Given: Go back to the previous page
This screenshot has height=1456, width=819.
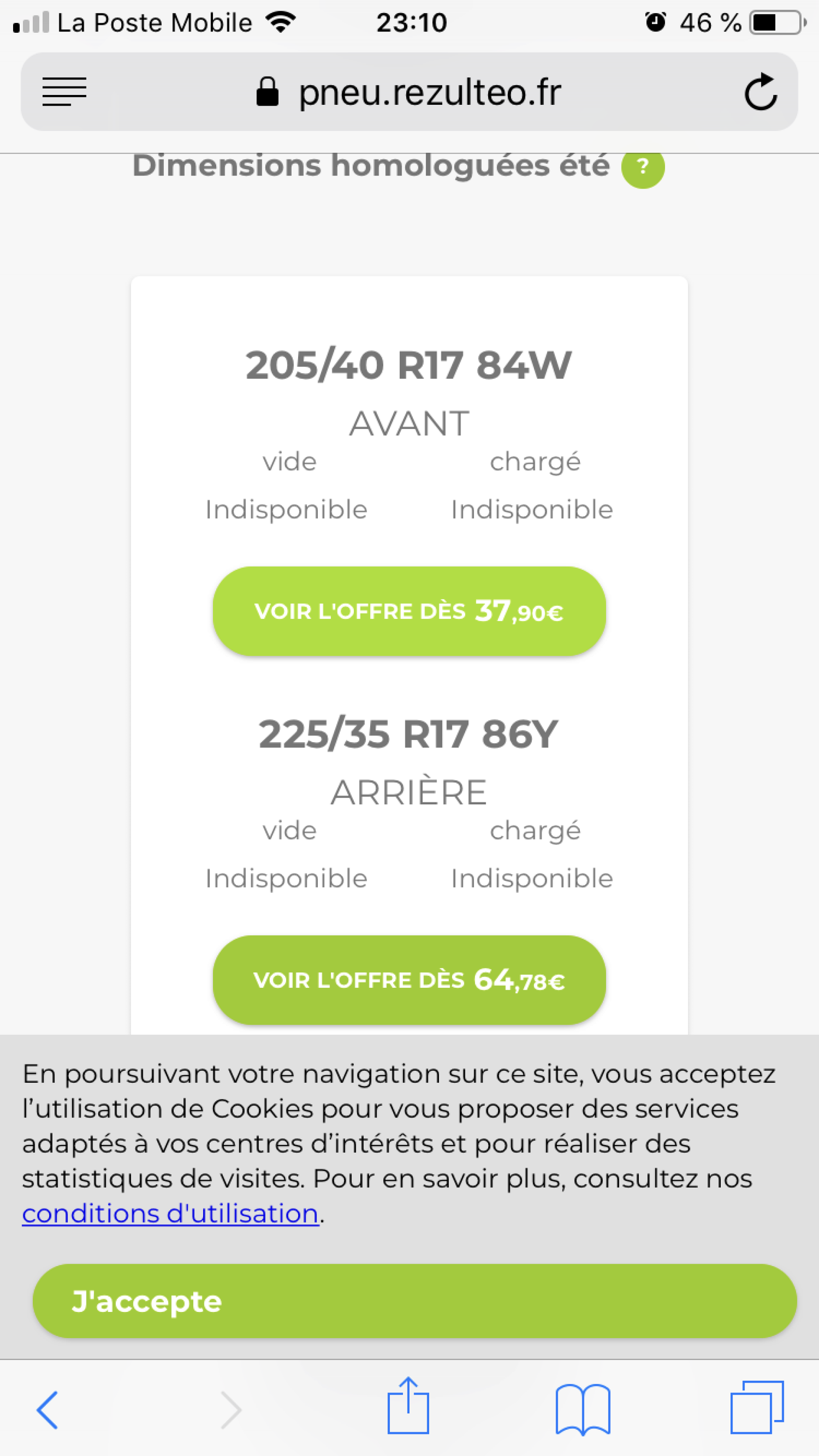Looking at the screenshot, I should pyautogui.click(x=48, y=1410).
